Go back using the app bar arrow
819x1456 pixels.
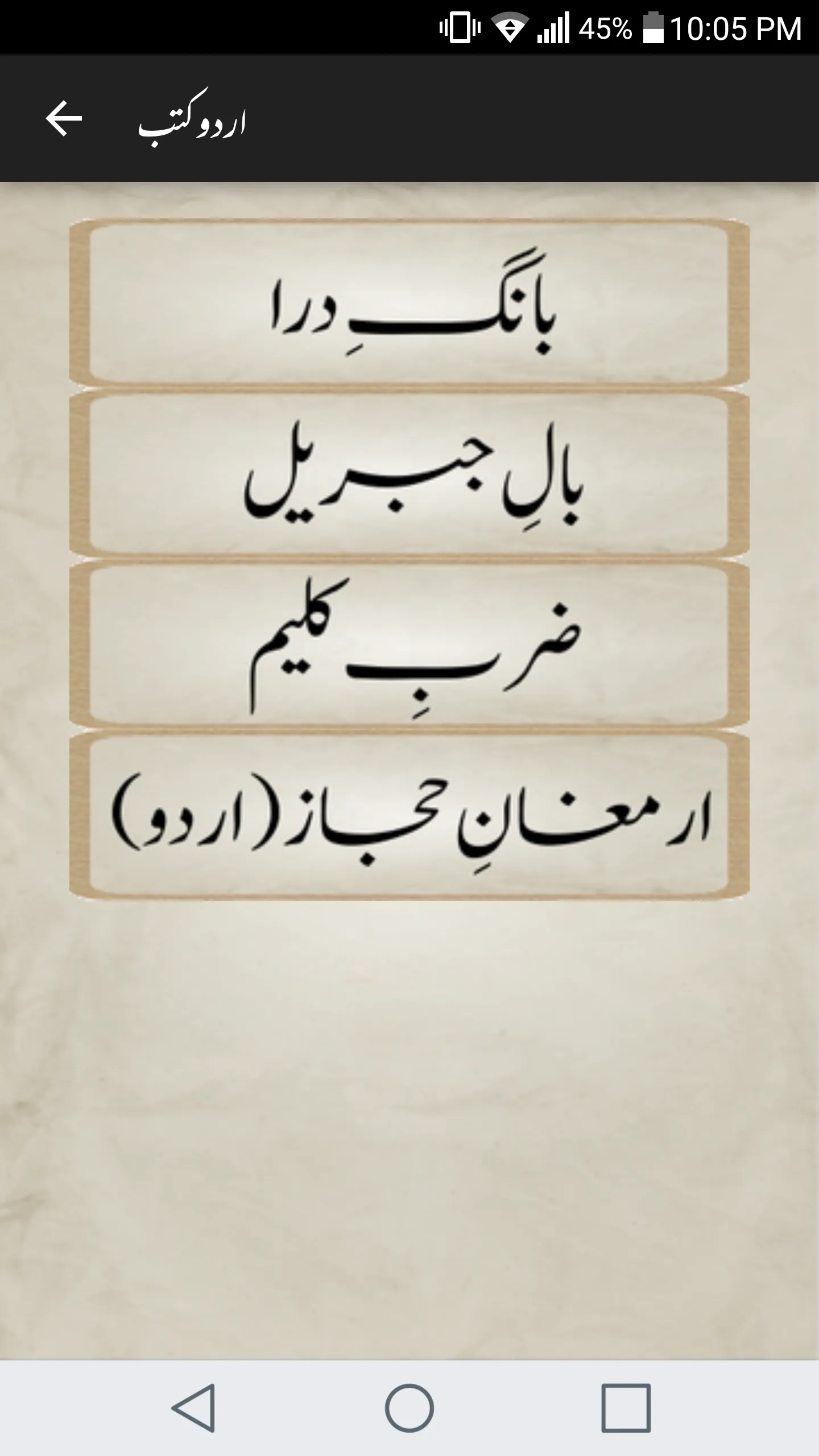64,119
